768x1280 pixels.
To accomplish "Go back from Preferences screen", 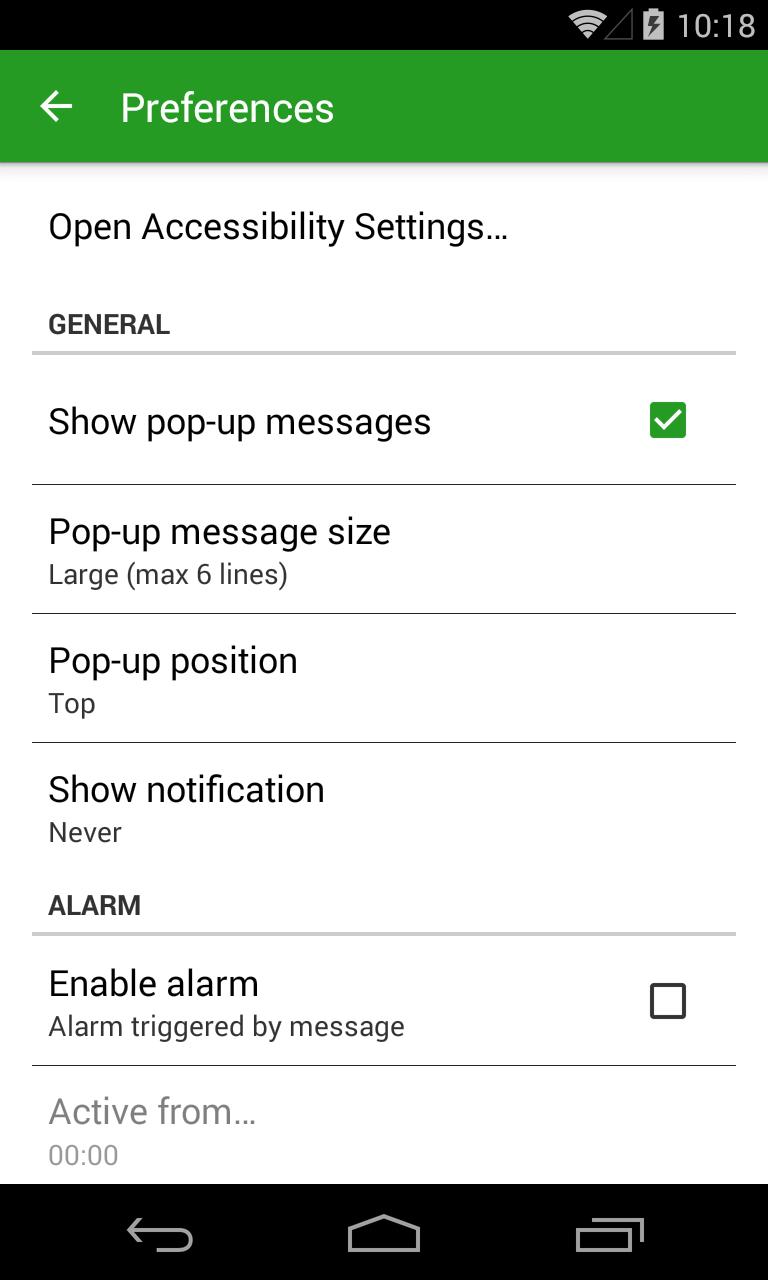I will (x=56, y=107).
